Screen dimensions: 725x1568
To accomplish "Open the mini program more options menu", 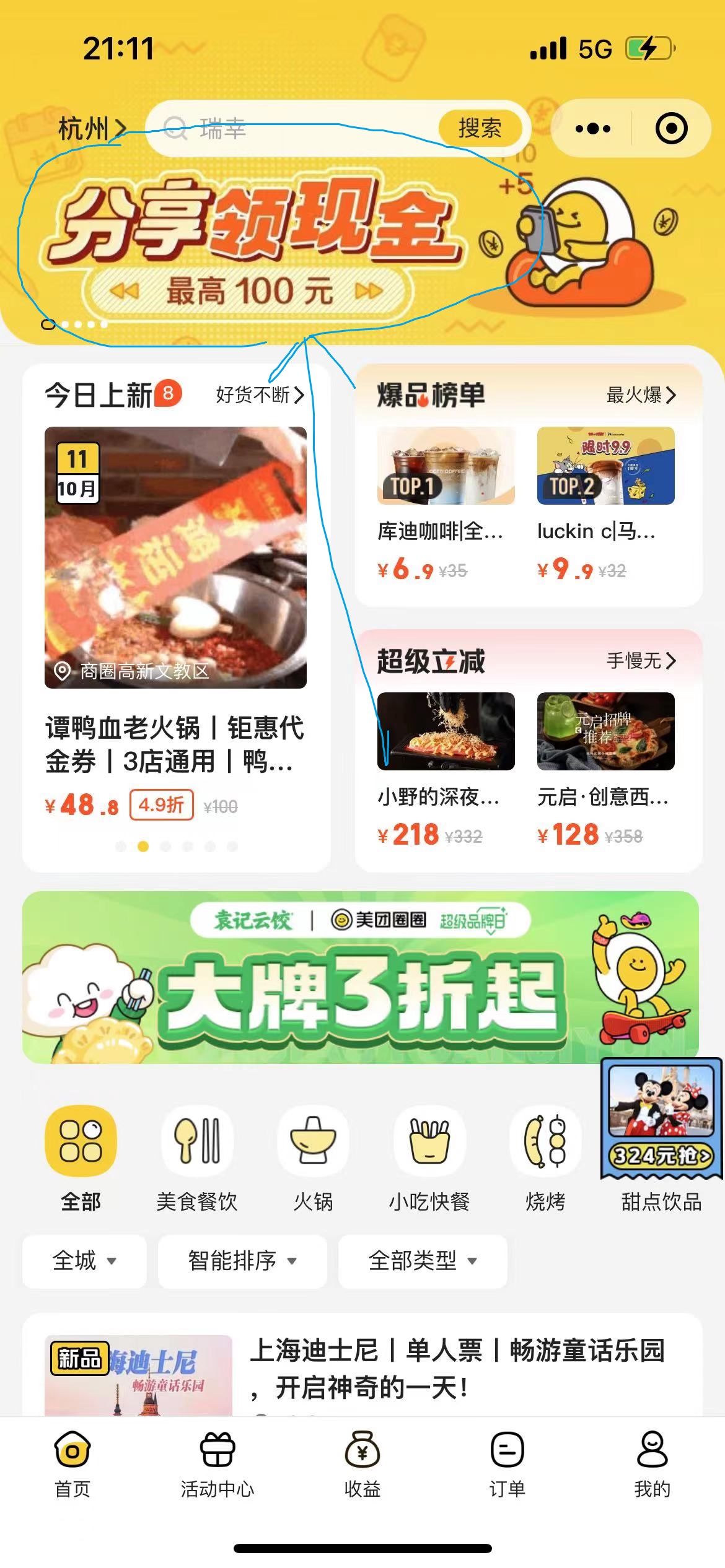I will pos(592,129).
